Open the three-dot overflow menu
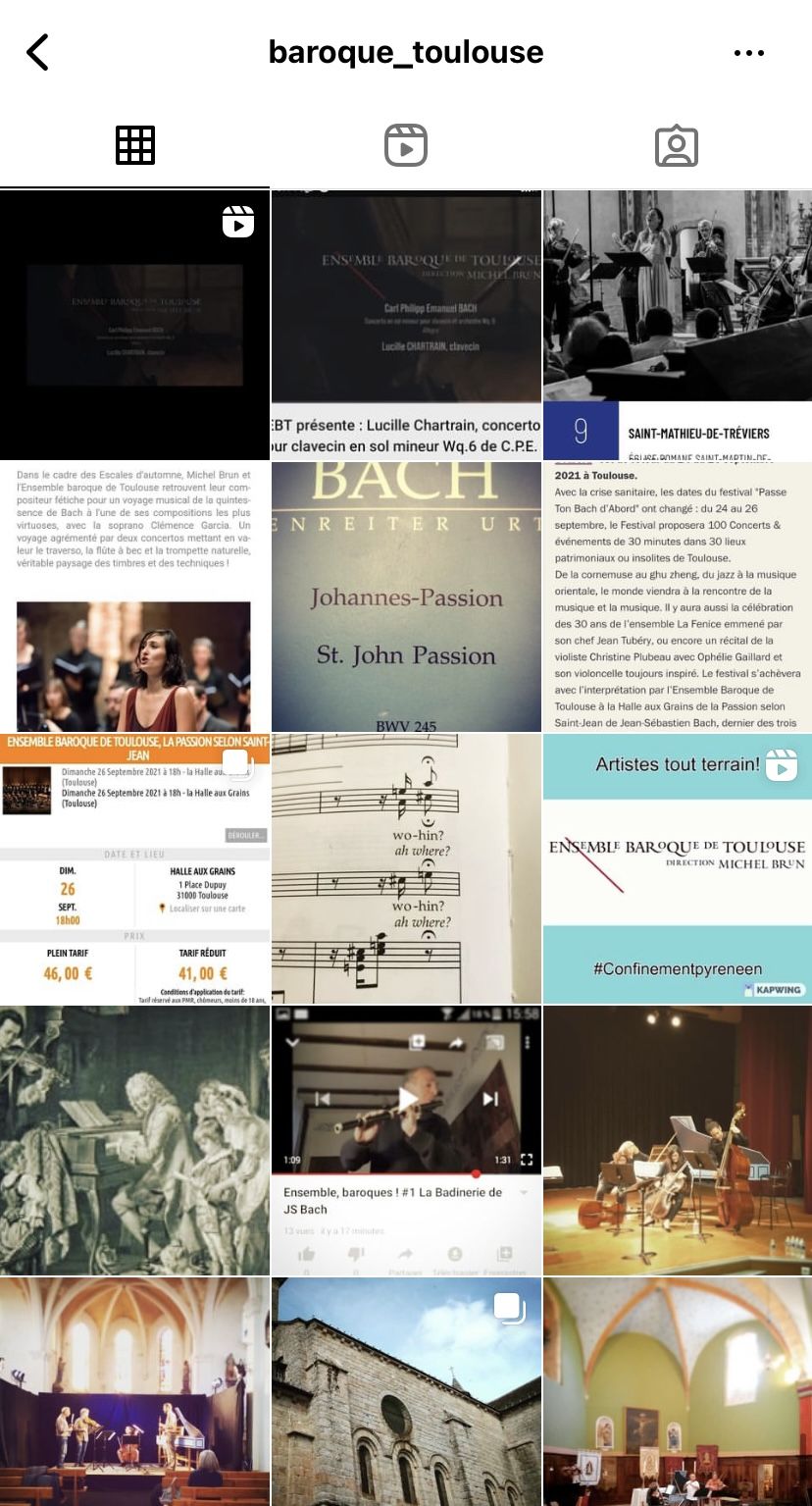The height and width of the screenshot is (1506, 812). click(x=748, y=53)
